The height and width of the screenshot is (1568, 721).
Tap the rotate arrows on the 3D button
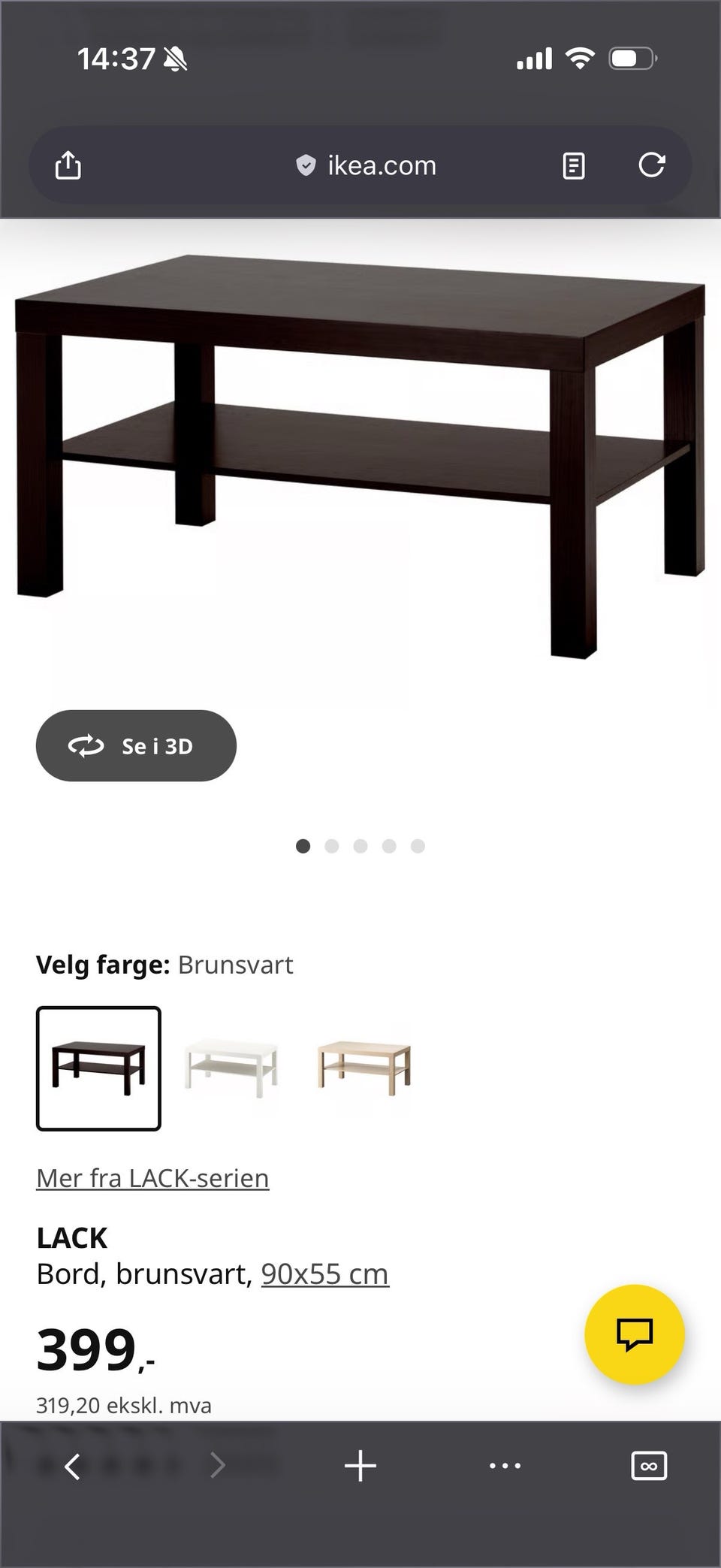click(85, 745)
